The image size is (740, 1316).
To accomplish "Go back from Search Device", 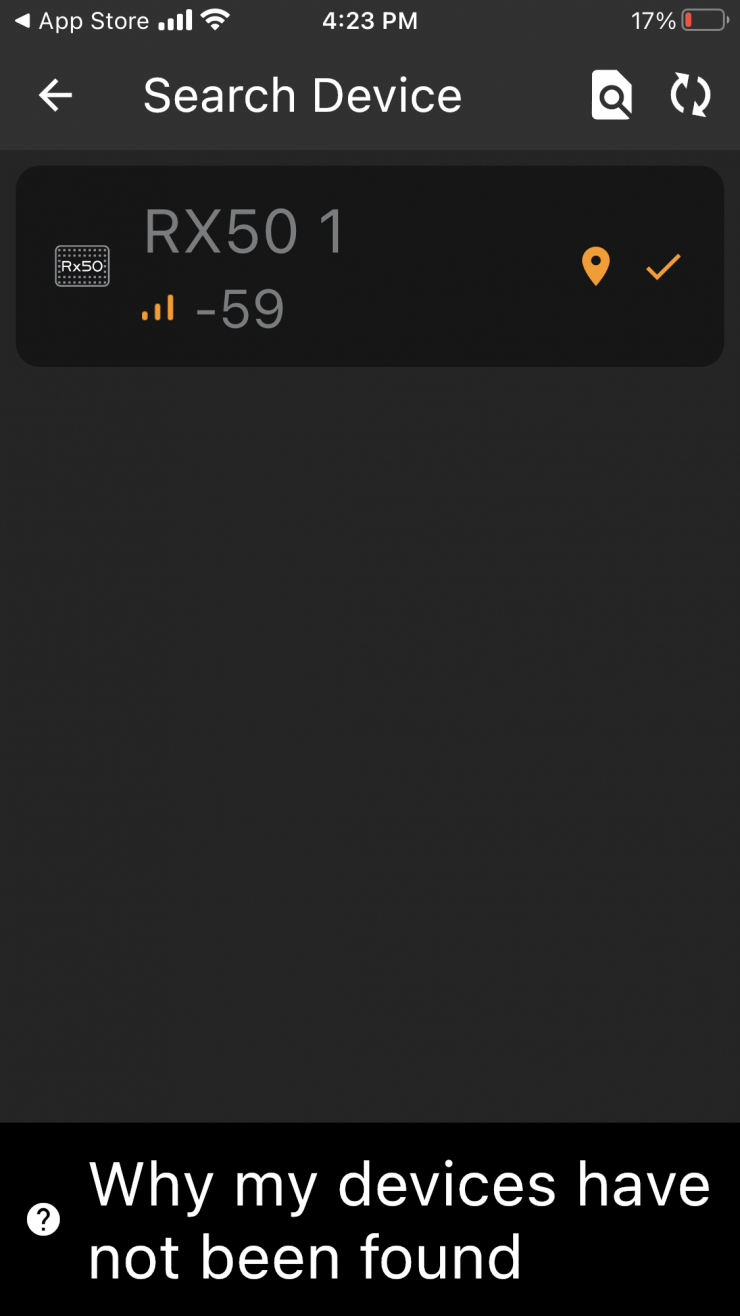I will pos(56,96).
